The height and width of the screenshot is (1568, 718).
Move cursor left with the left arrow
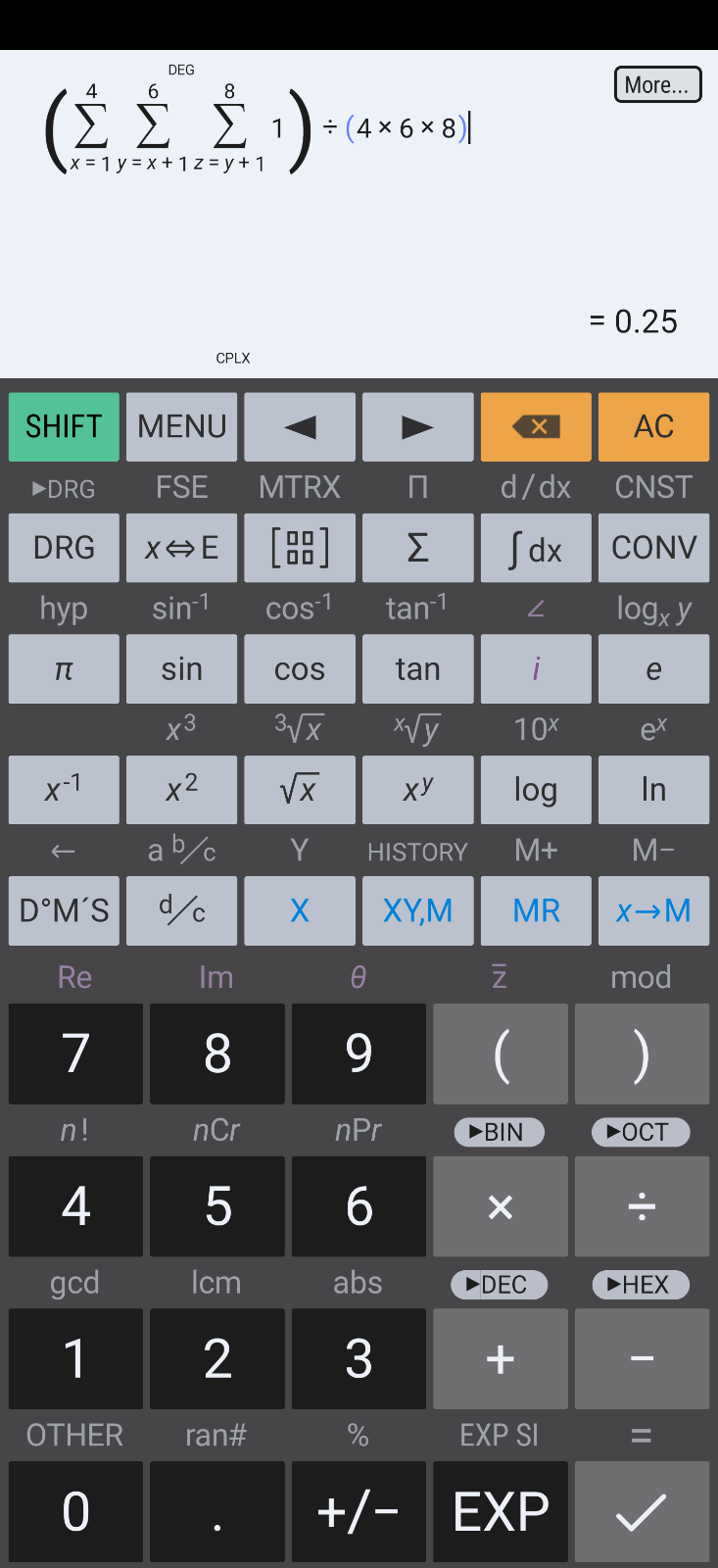click(x=300, y=426)
